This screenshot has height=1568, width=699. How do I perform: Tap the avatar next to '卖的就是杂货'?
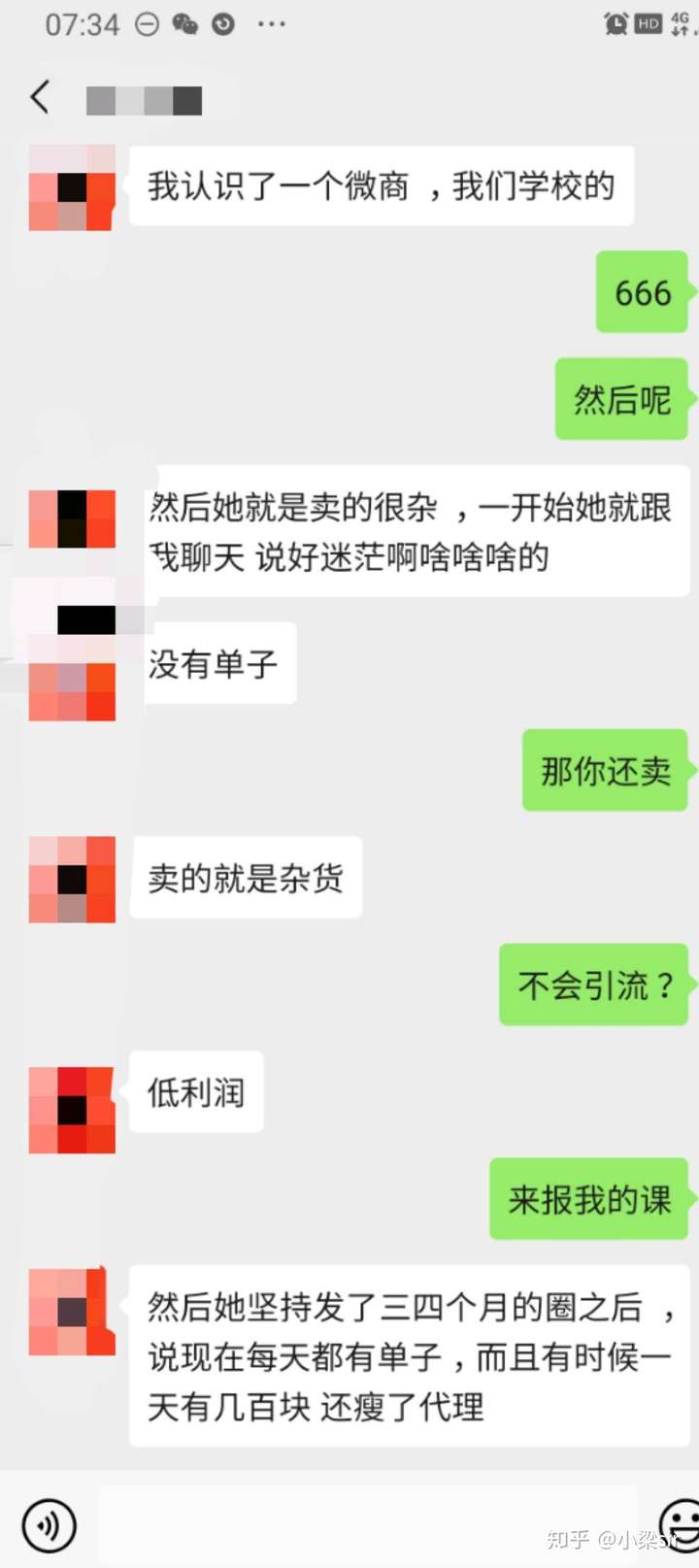(x=72, y=879)
